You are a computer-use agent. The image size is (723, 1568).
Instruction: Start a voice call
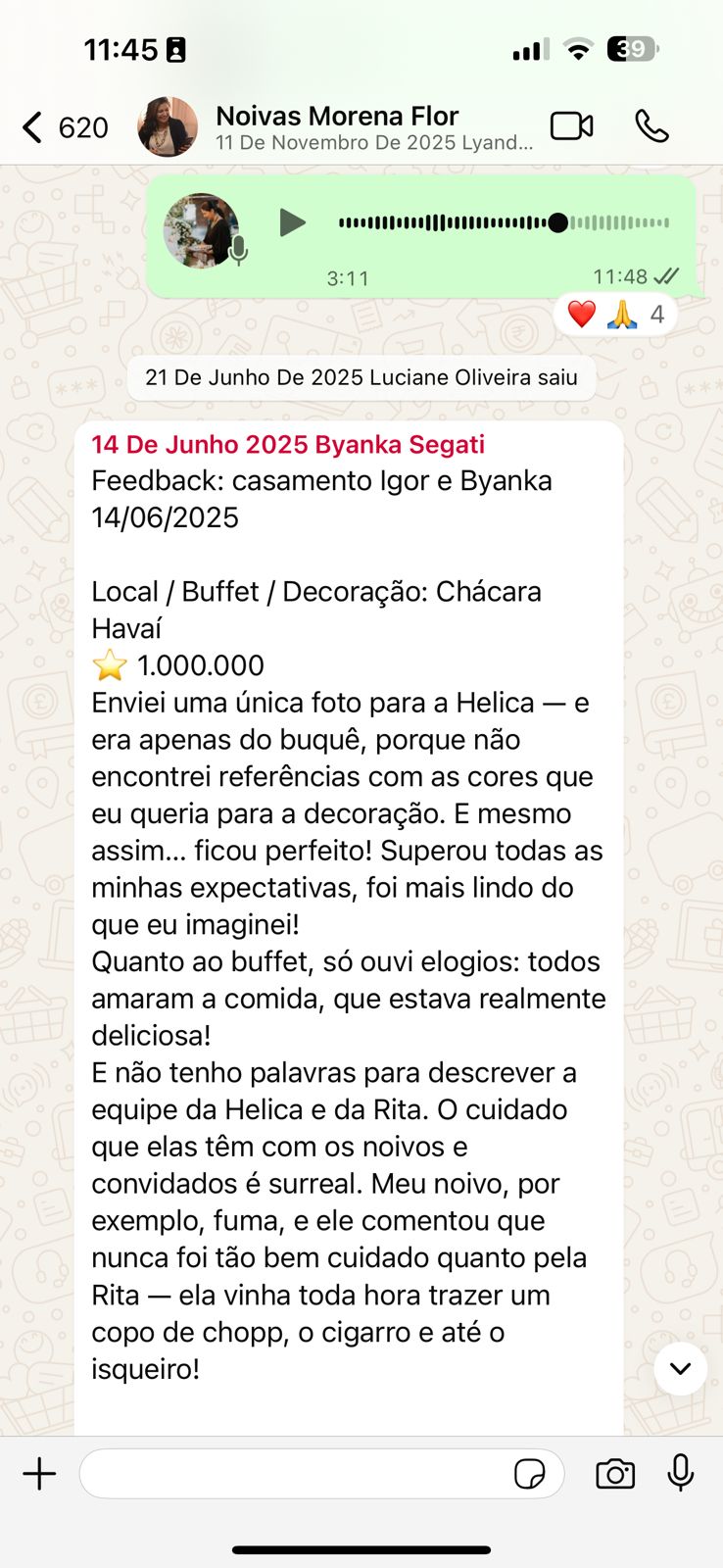(651, 126)
